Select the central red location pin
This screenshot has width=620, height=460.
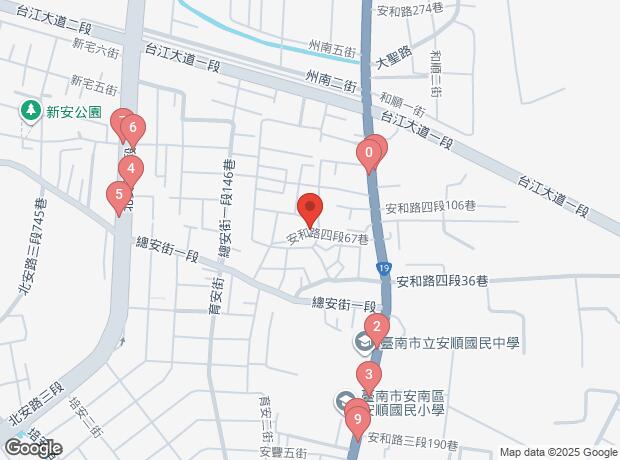pyautogui.click(x=309, y=208)
